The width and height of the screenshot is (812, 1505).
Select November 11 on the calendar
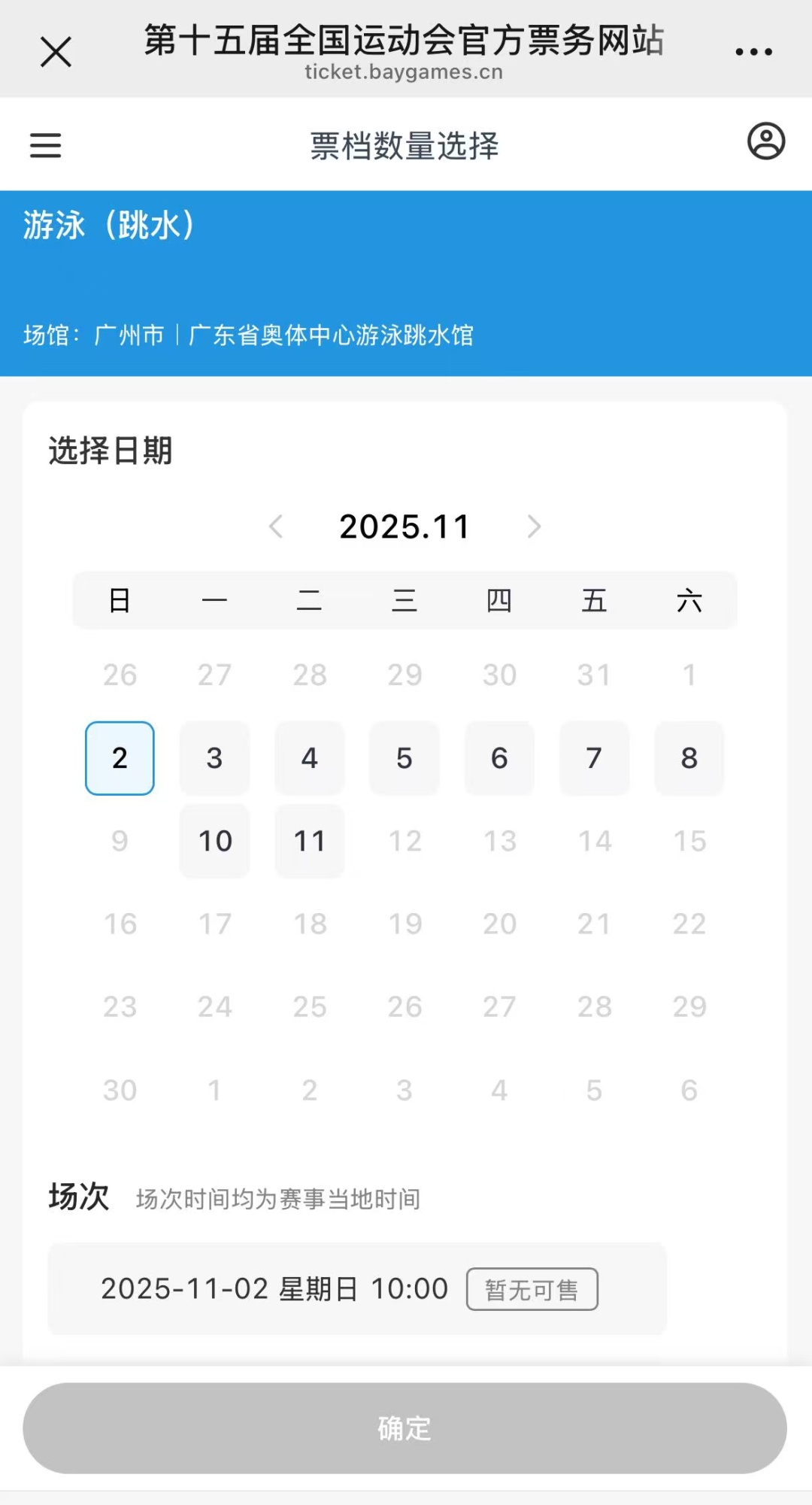(x=309, y=841)
